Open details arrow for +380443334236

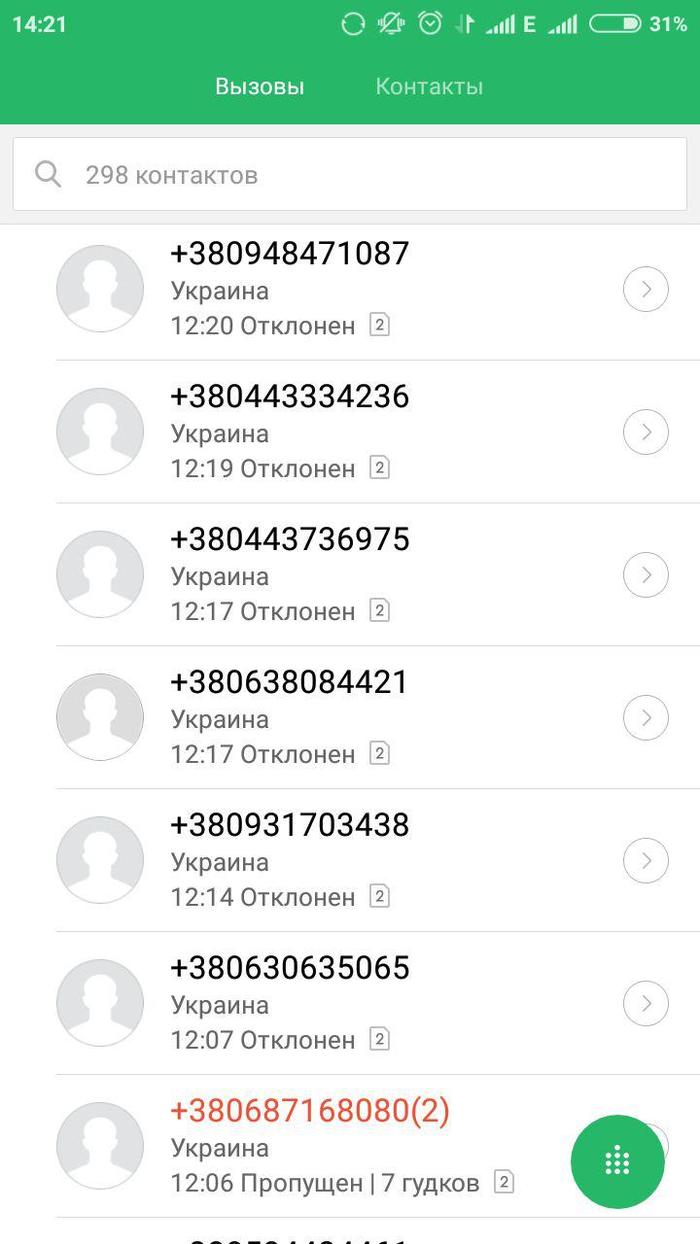tap(645, 433)
